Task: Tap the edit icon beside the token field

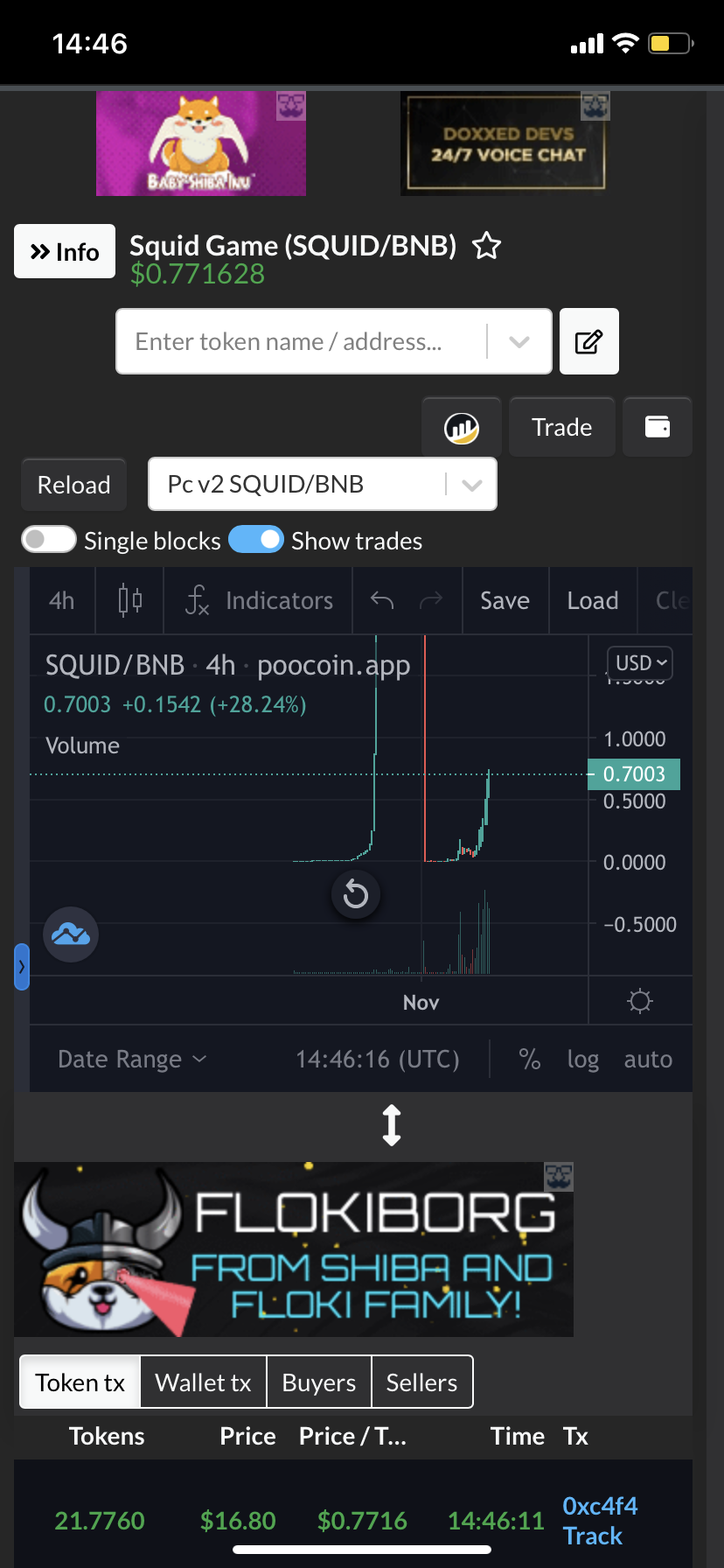Action: point(588,341)
